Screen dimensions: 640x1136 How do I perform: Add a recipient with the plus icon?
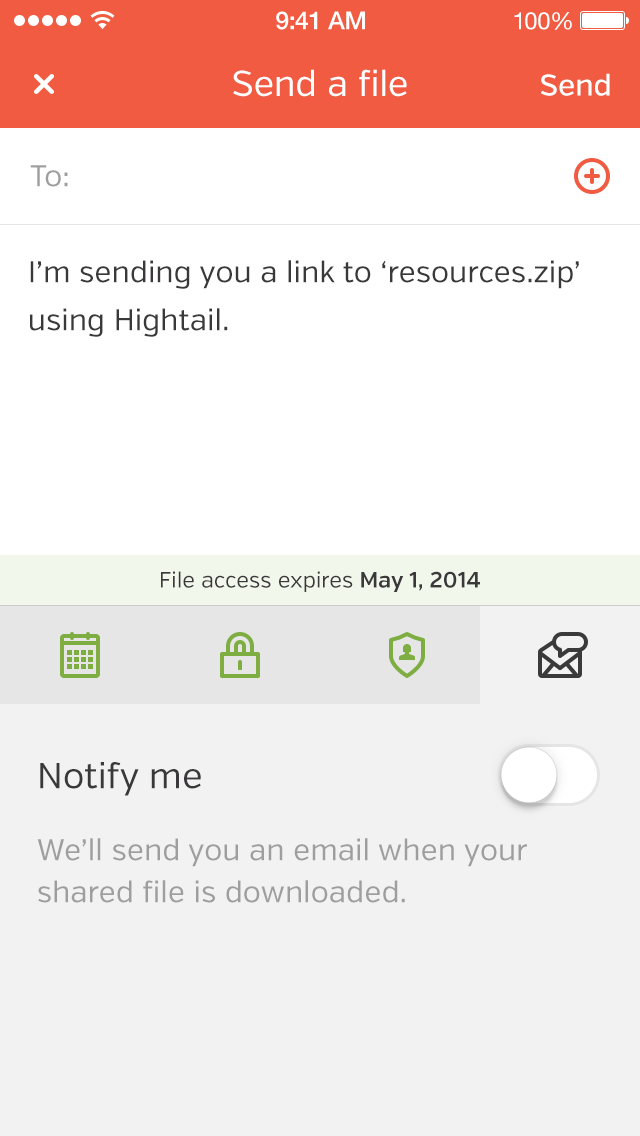pyautogui.click(x=591, y=177)
